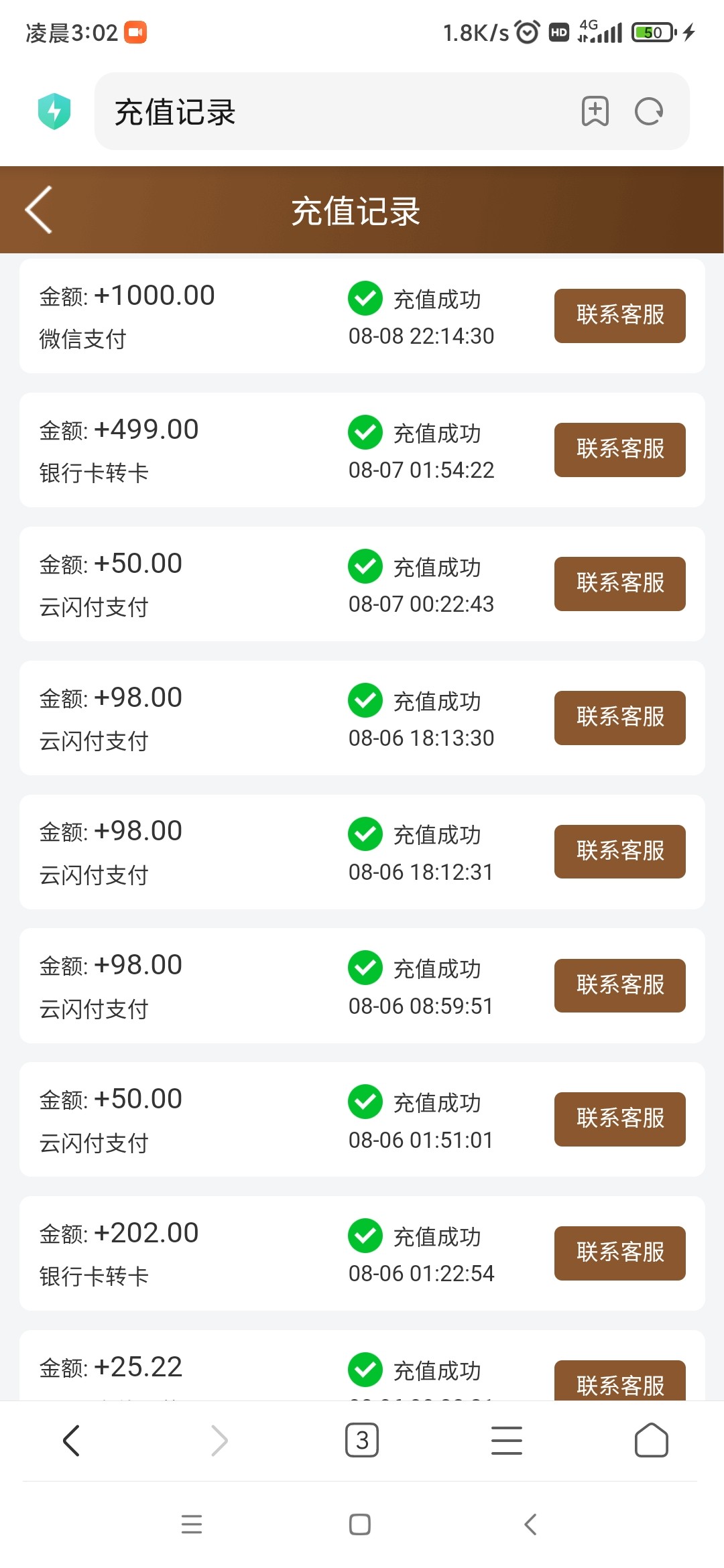Tap 联系客服 for the +499.00 recharge

point(619,450)
